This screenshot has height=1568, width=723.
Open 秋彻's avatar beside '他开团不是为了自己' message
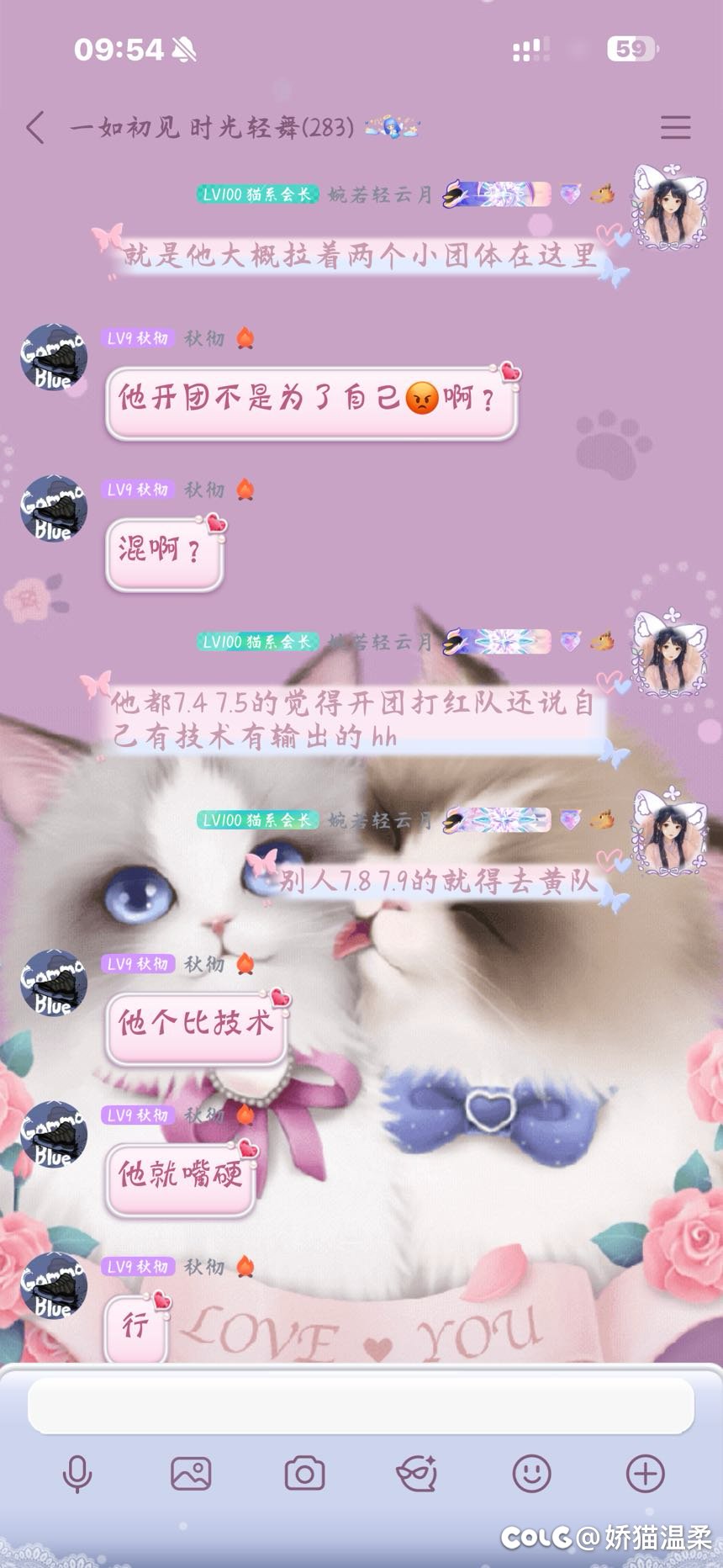(x=54, y=357)
